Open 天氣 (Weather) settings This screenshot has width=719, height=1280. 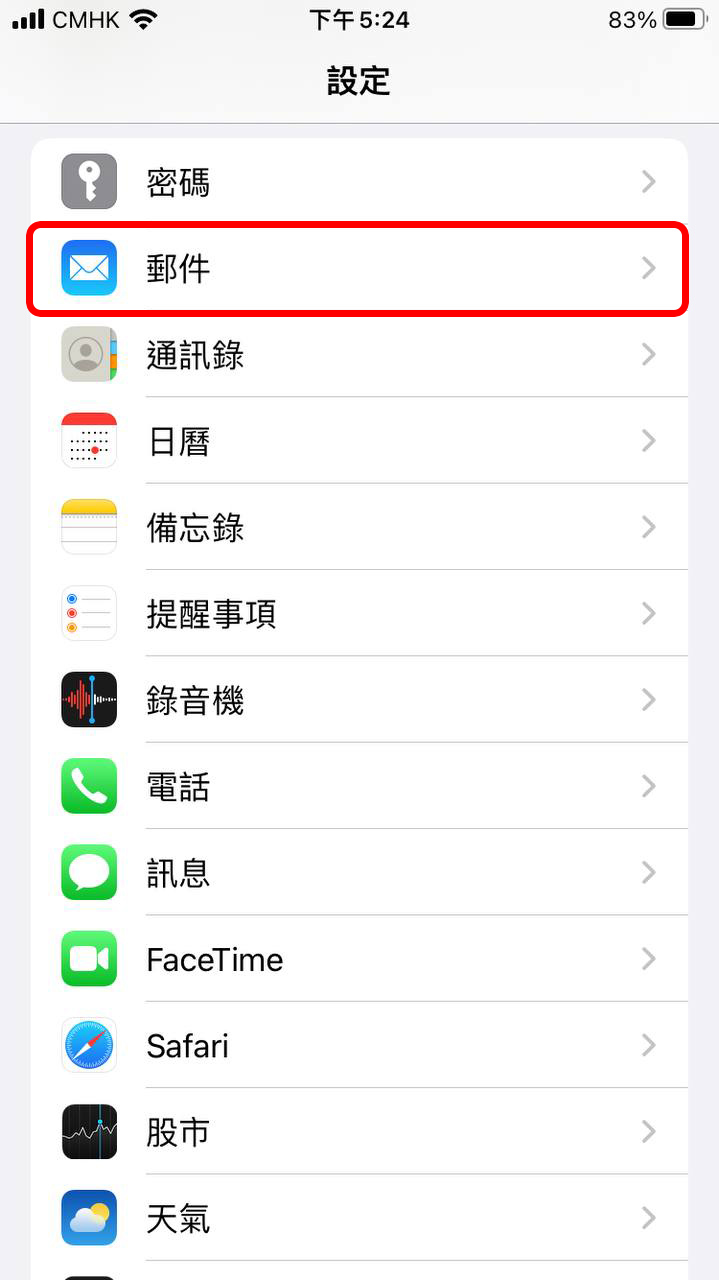(358, 1218)
